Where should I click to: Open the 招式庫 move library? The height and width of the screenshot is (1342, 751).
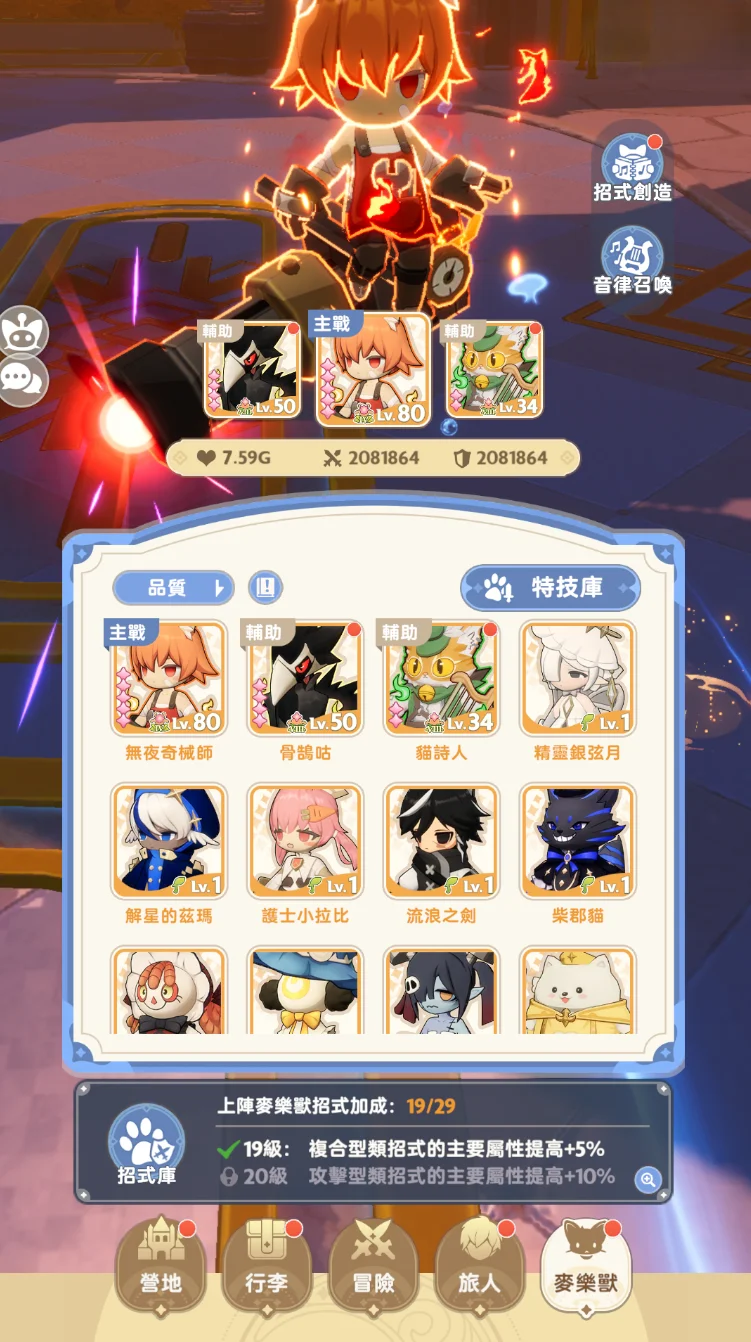click(146, 1145)
